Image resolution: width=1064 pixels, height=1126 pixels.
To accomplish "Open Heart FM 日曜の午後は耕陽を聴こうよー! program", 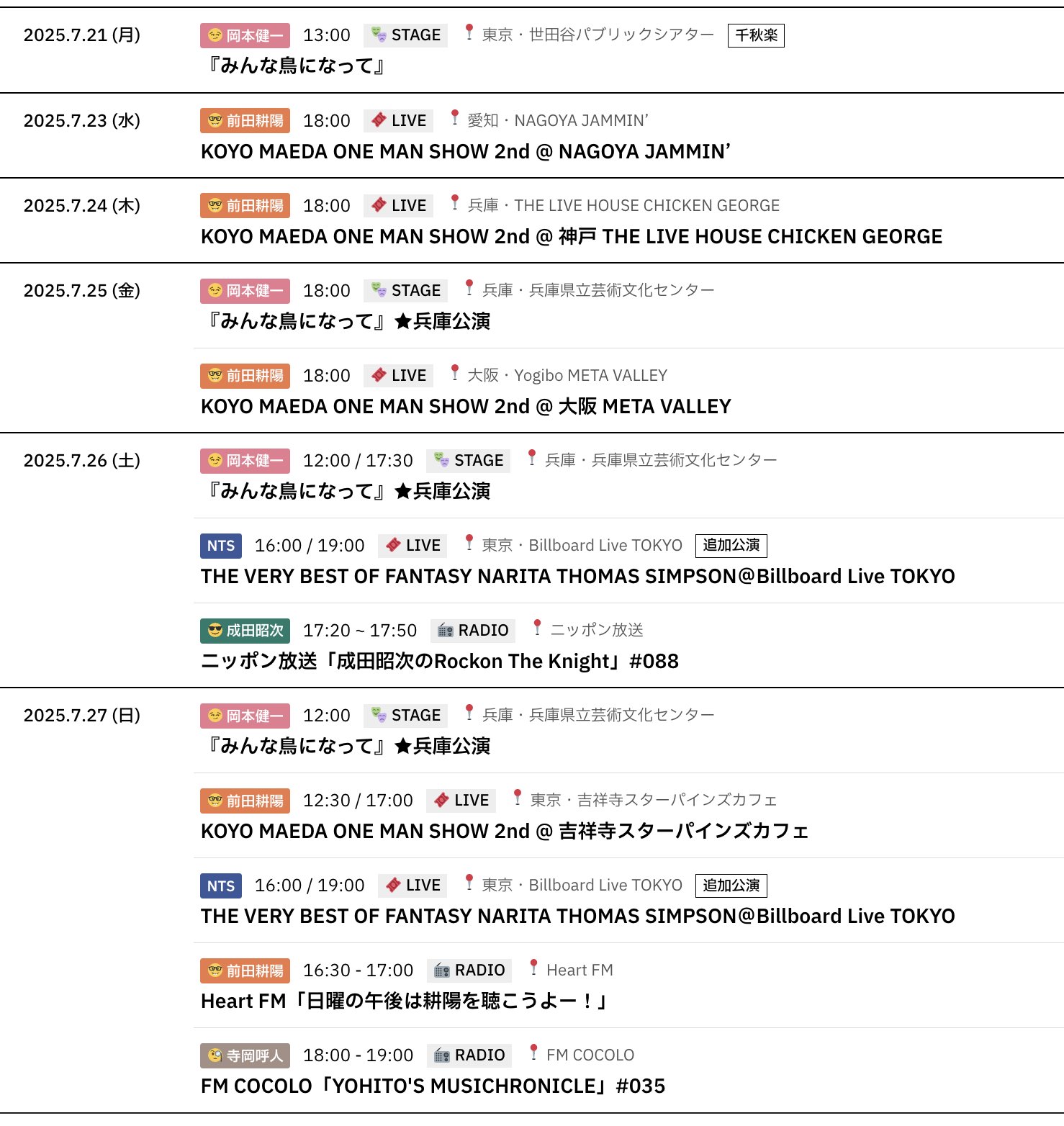I will pyautogui.click(x=405, y=1001).
